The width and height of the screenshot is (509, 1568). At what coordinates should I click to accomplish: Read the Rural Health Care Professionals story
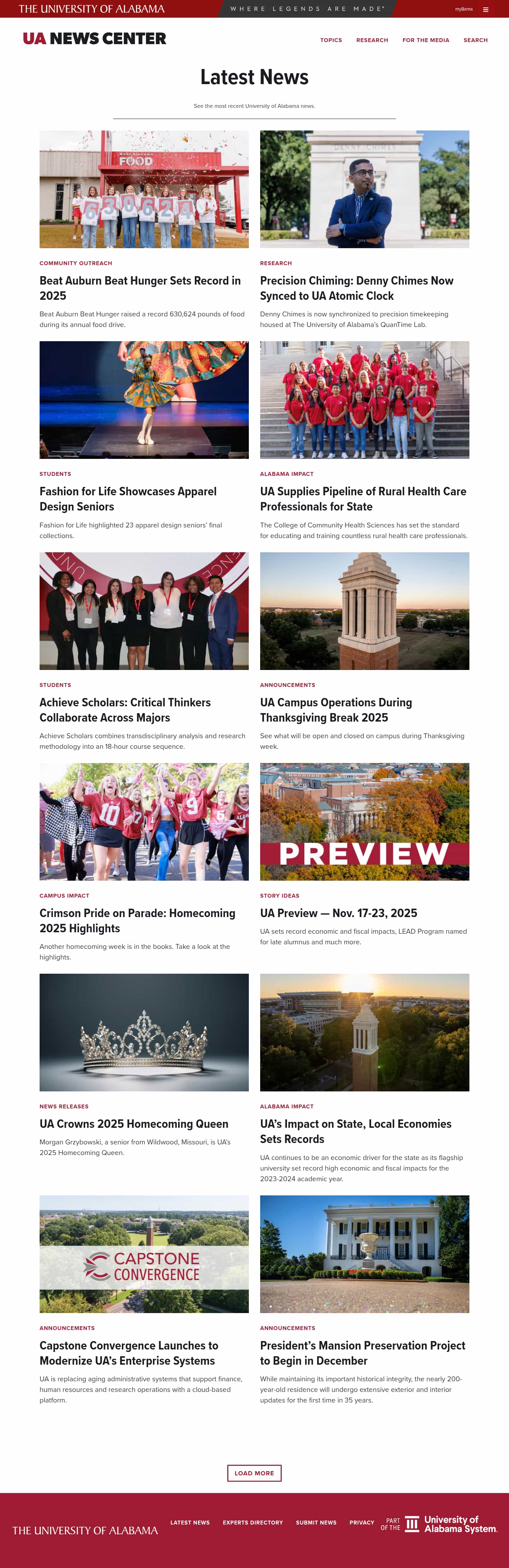(363, 499)
